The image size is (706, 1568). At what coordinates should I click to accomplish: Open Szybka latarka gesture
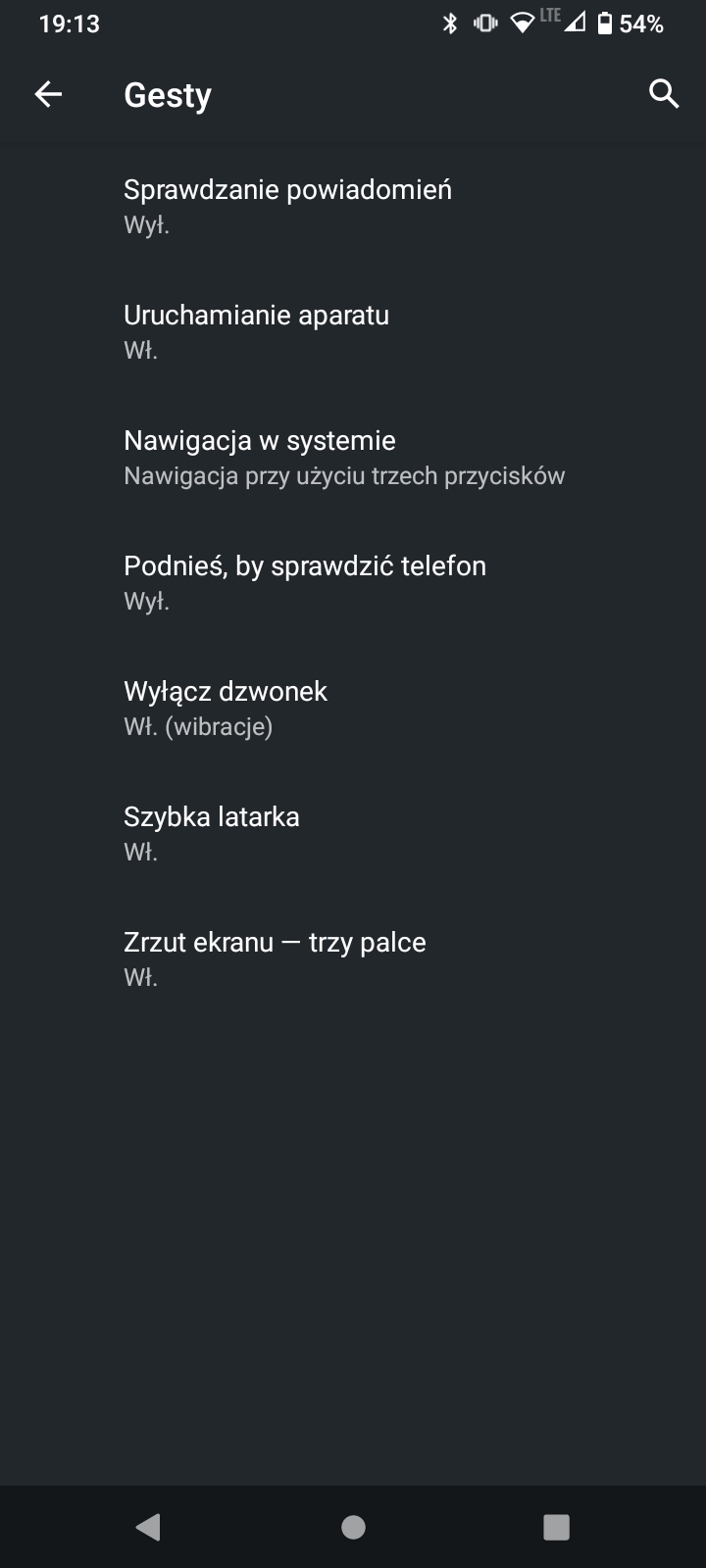[353, 833]
